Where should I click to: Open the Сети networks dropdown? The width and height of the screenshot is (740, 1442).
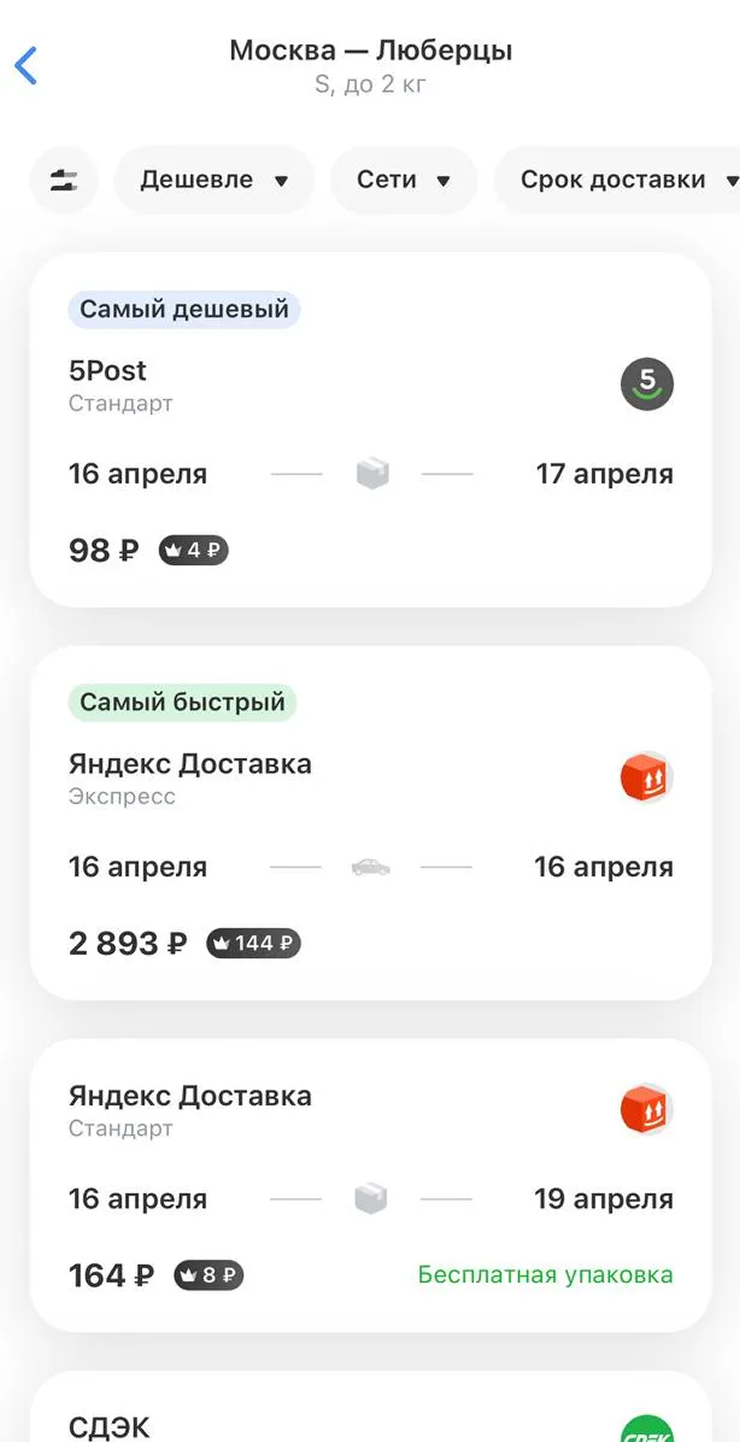(x=403, y=181)
